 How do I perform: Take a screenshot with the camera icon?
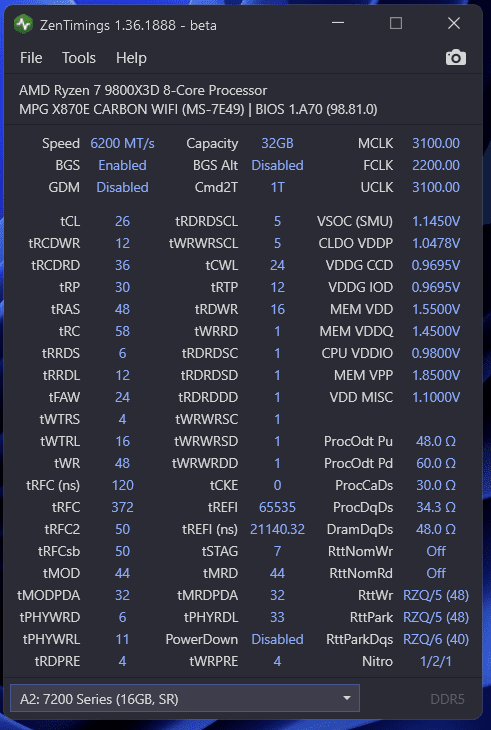point(455,57)
